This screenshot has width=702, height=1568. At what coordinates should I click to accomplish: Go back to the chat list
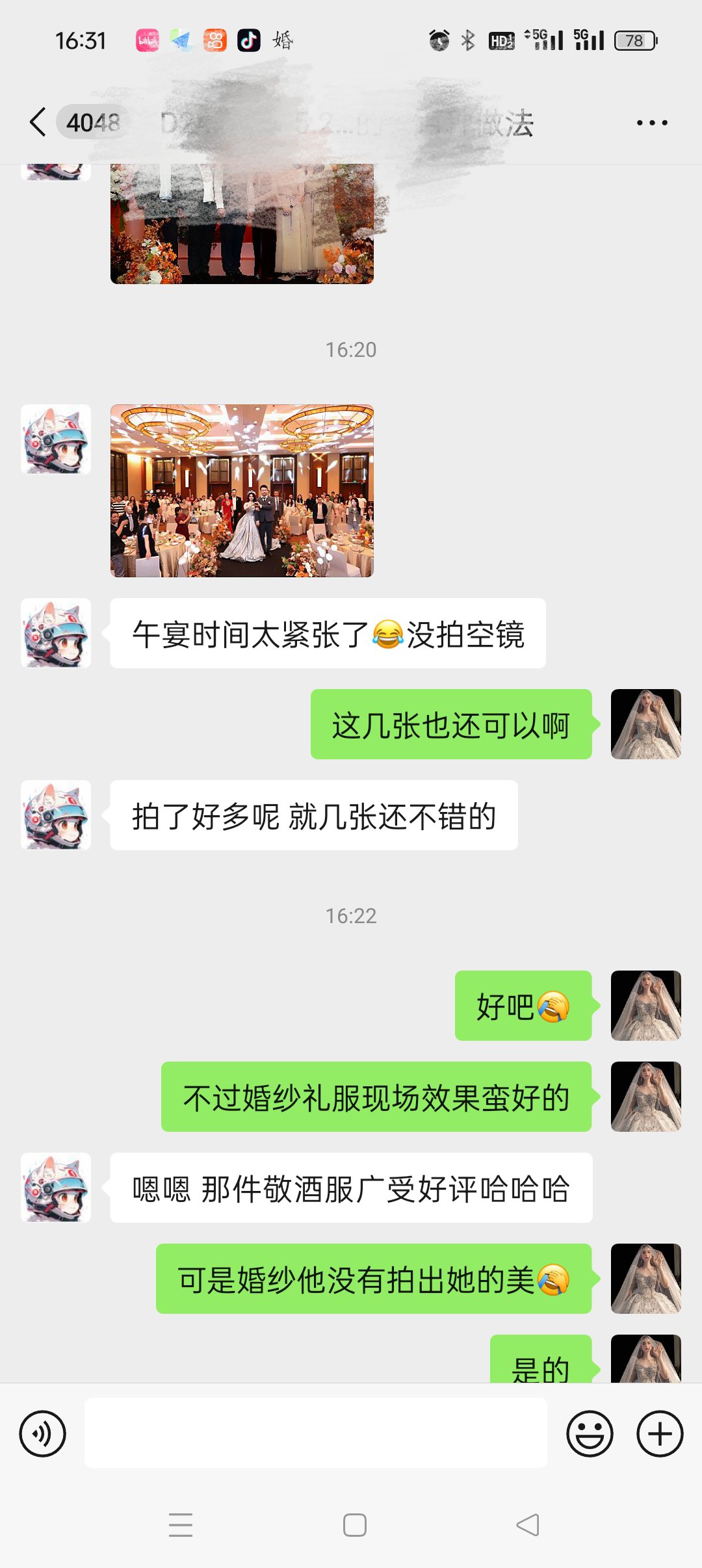pos(38,122)
